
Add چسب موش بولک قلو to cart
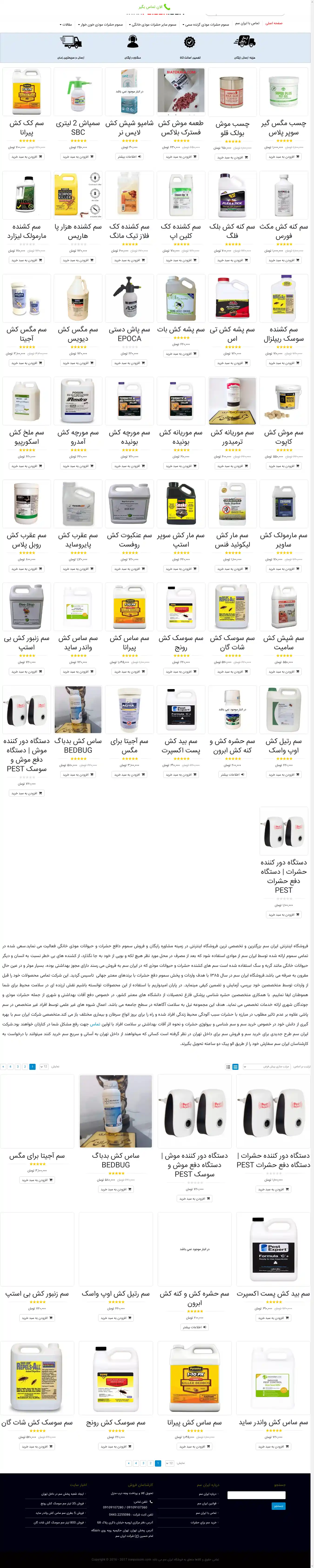pyautogui.click(x=232, y=157)
